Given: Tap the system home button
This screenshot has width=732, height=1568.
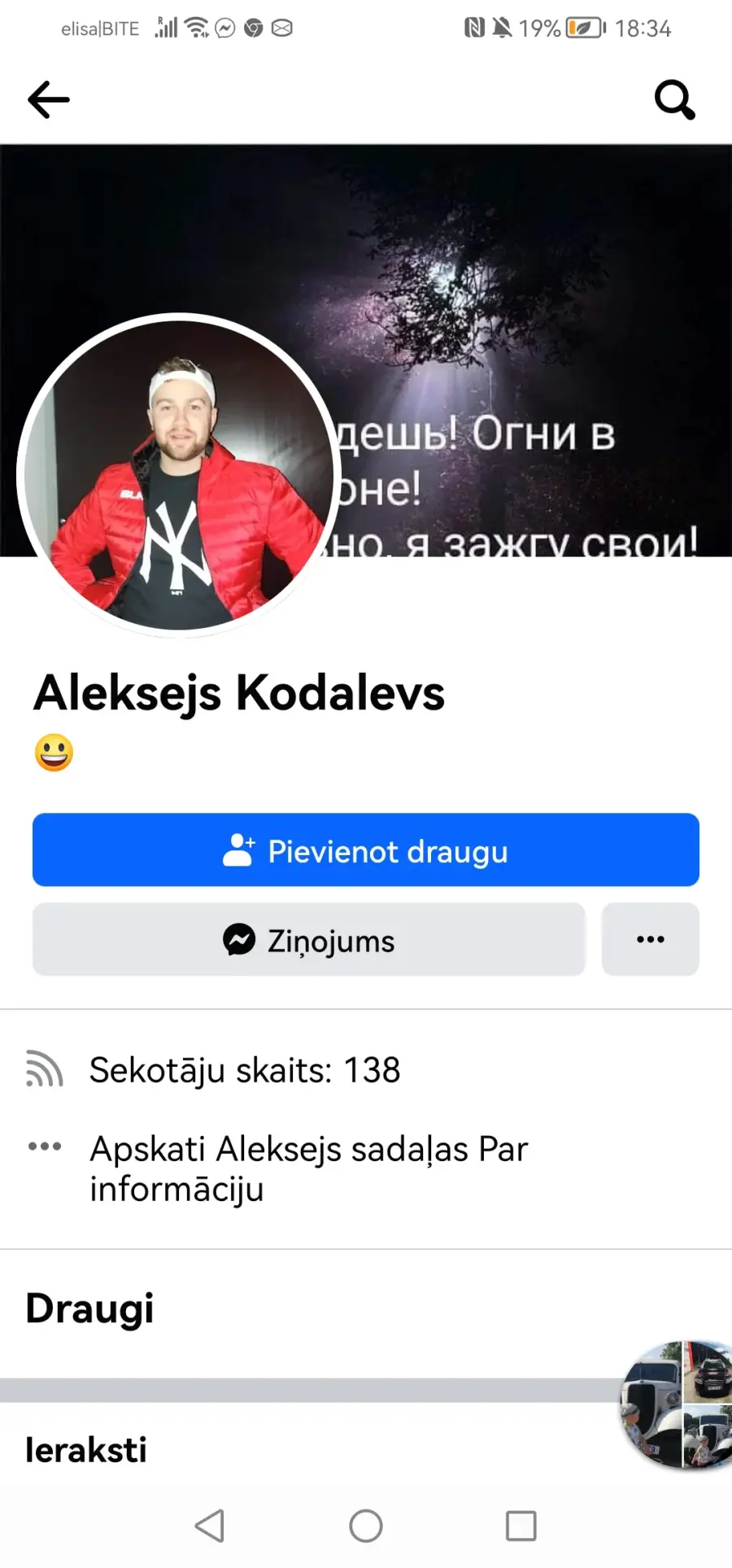Looking at the screenshot, I should pos(366,1526).
